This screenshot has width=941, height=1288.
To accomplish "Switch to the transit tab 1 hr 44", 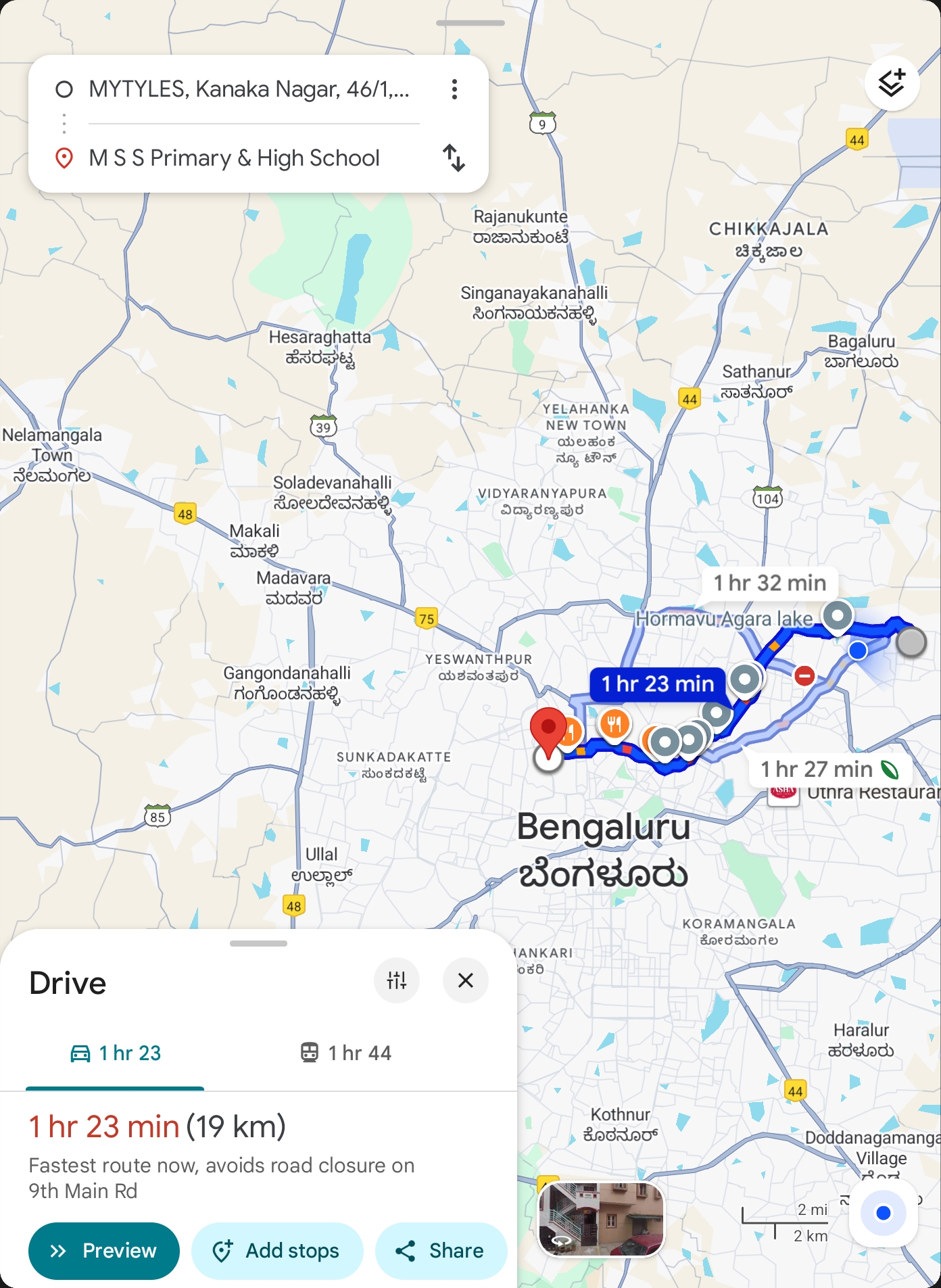I will click(345, 1053).
